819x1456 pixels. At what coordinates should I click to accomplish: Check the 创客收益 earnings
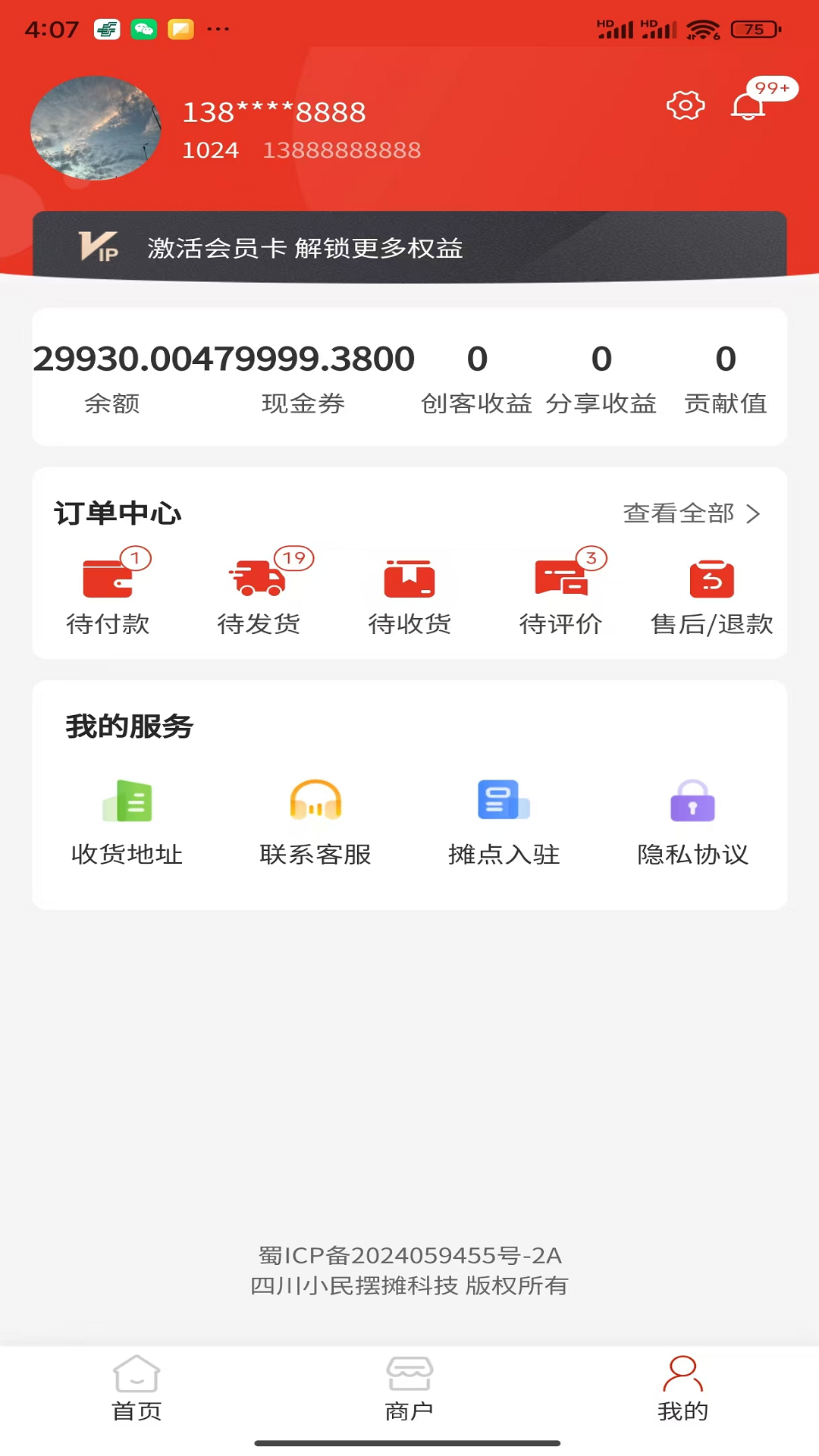(477, 377)
